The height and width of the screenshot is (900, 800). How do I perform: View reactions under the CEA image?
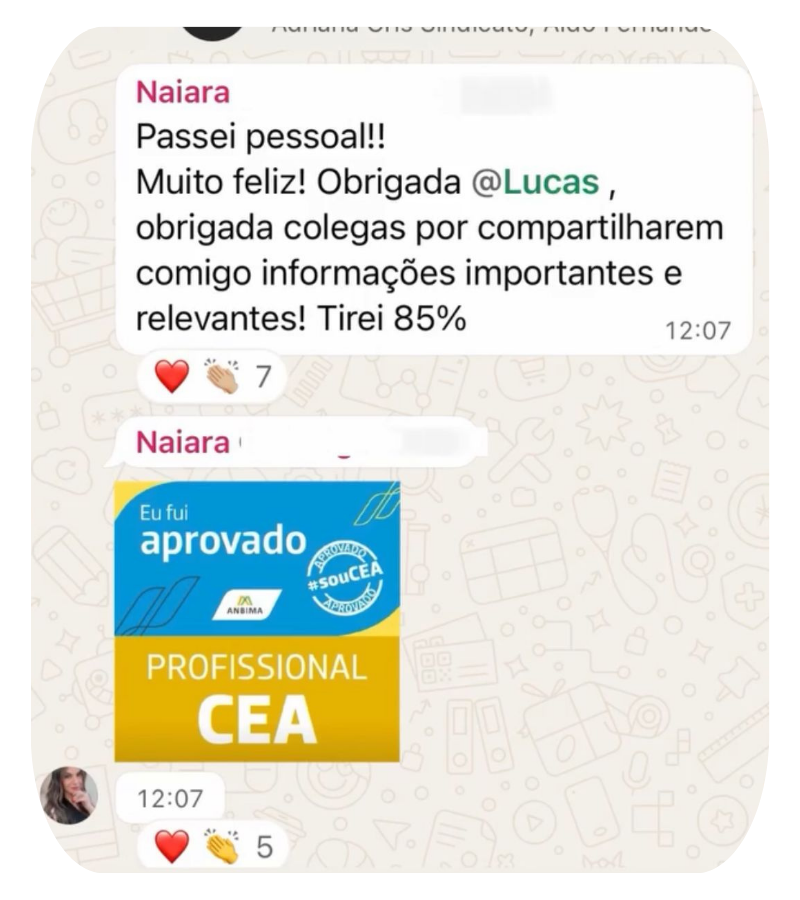214,847
